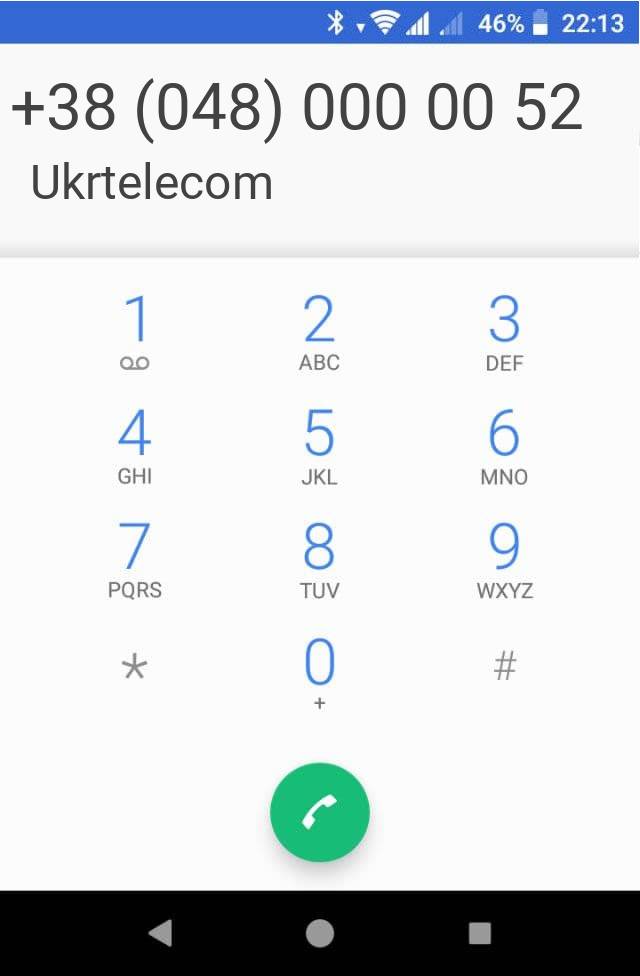Open the recent apps view

click(x=480, y=933)
